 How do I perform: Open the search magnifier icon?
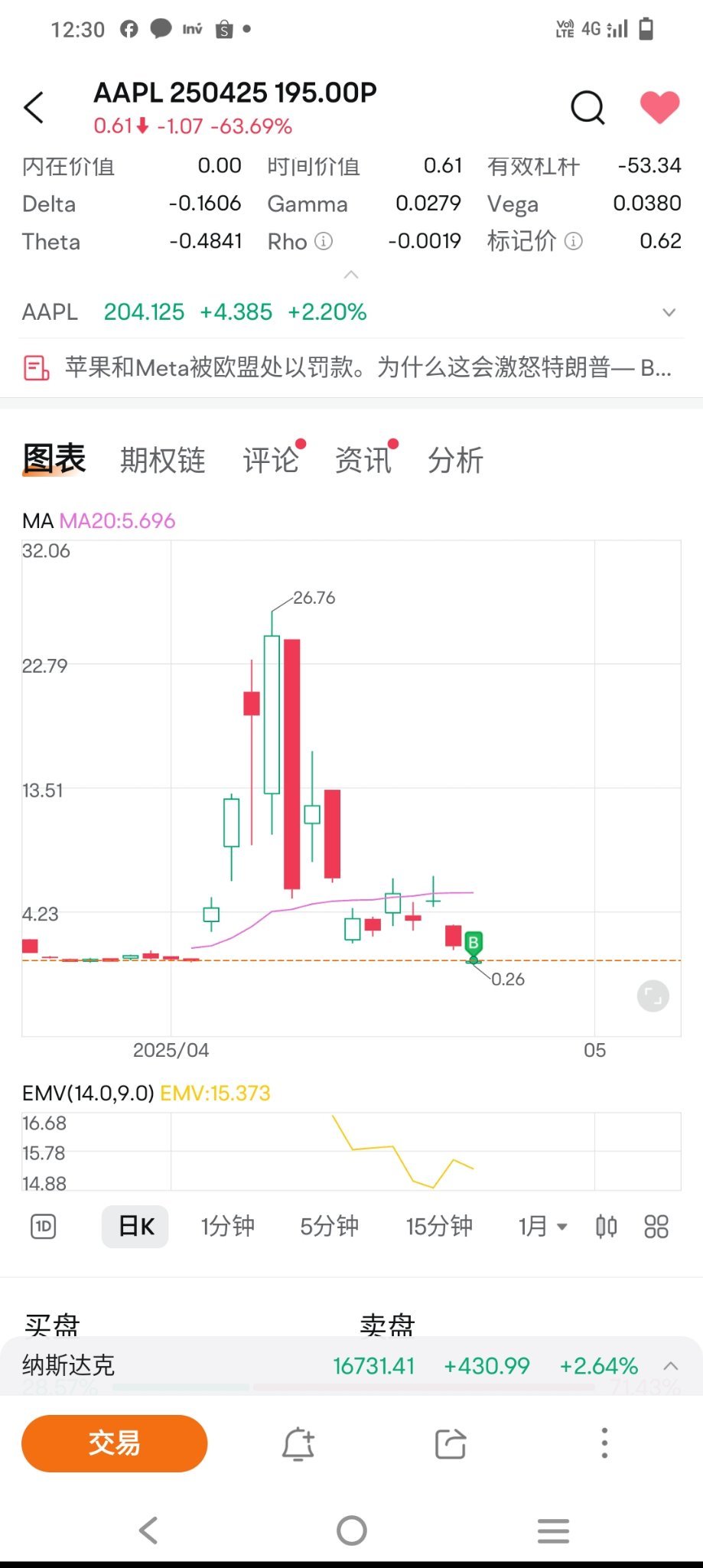[x=587, y=108]
